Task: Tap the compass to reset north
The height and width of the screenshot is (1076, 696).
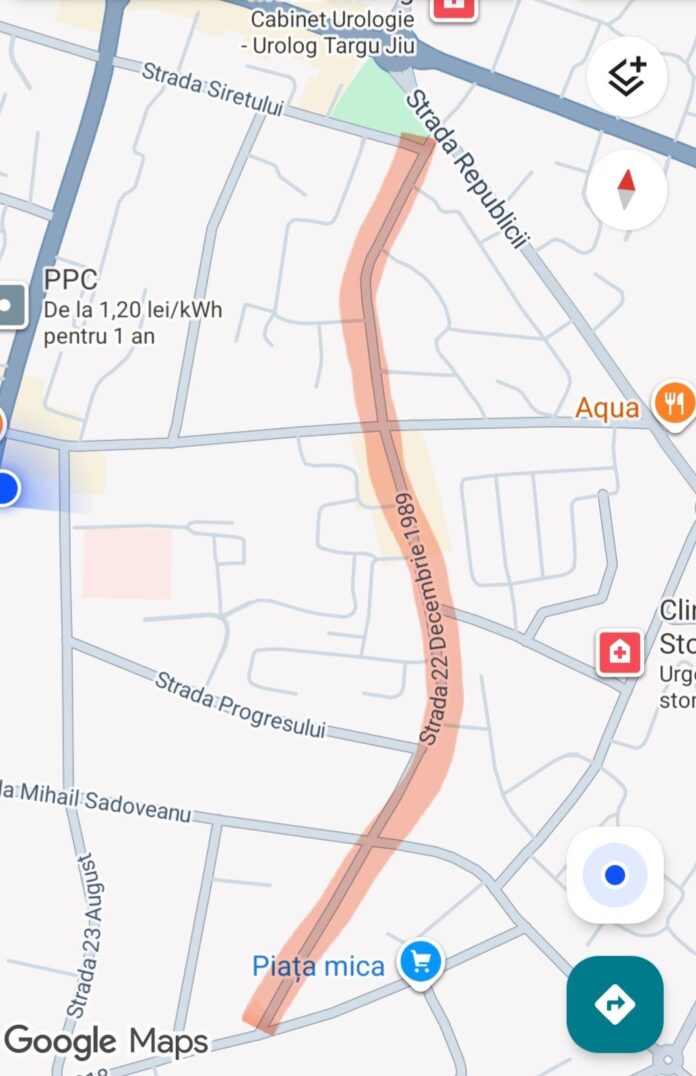Action: pos(627,190)
